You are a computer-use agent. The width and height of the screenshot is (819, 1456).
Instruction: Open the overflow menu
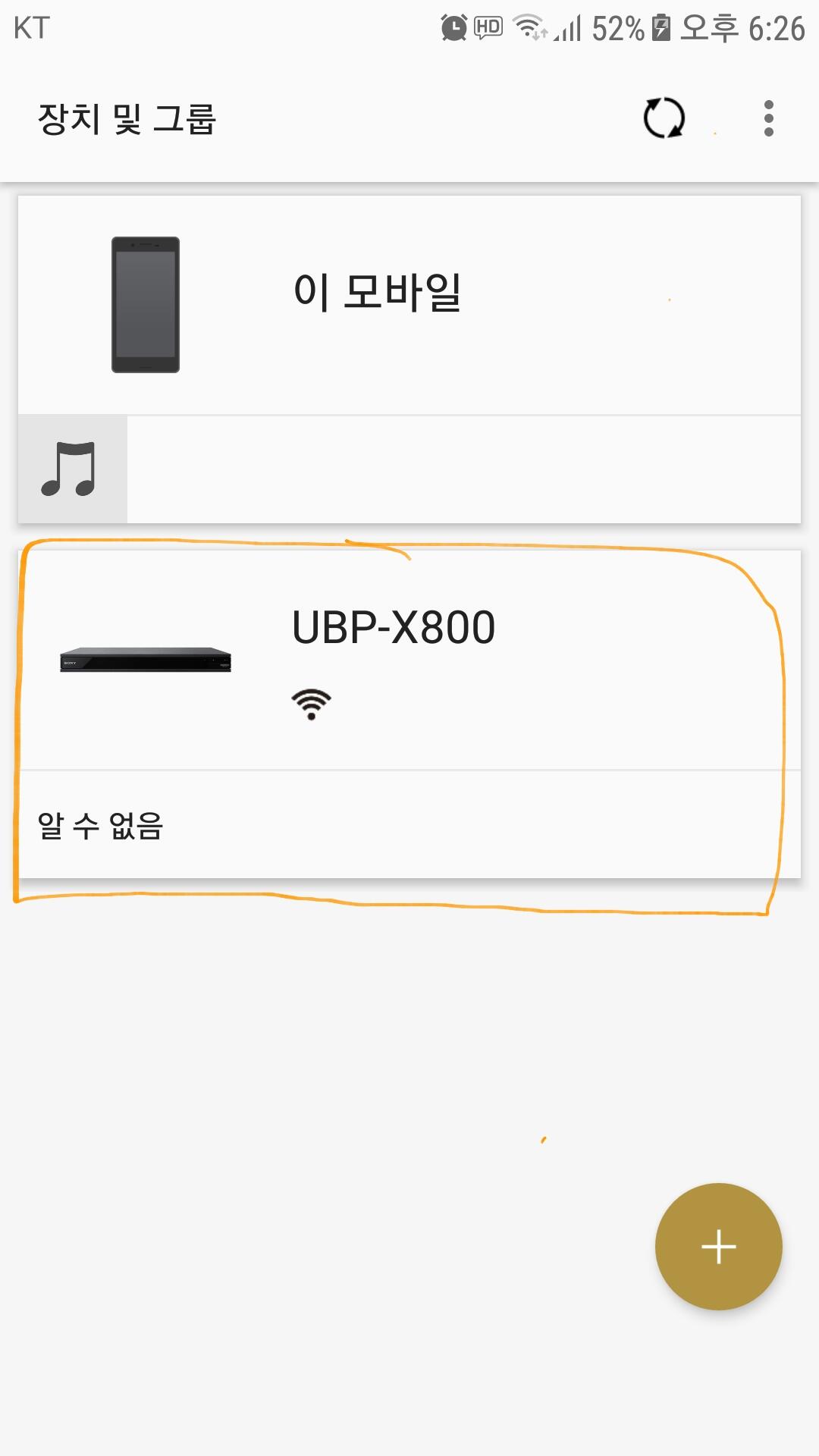(x=768, y=118)
